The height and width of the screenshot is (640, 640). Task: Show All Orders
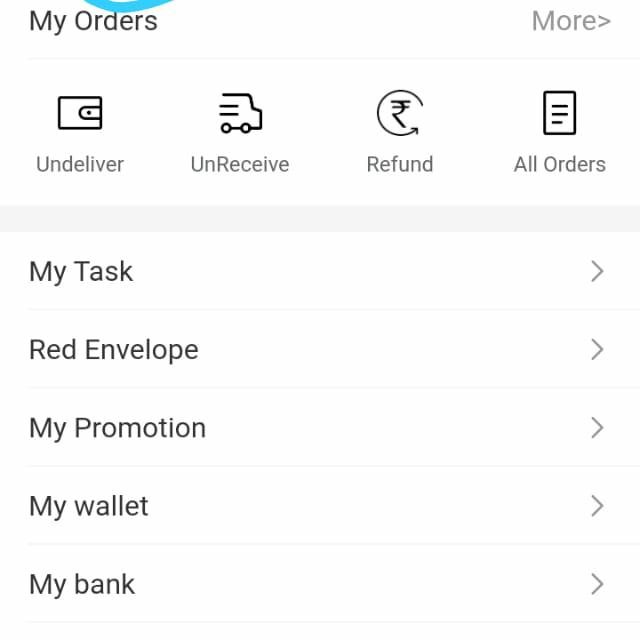[x=560, y=132]
